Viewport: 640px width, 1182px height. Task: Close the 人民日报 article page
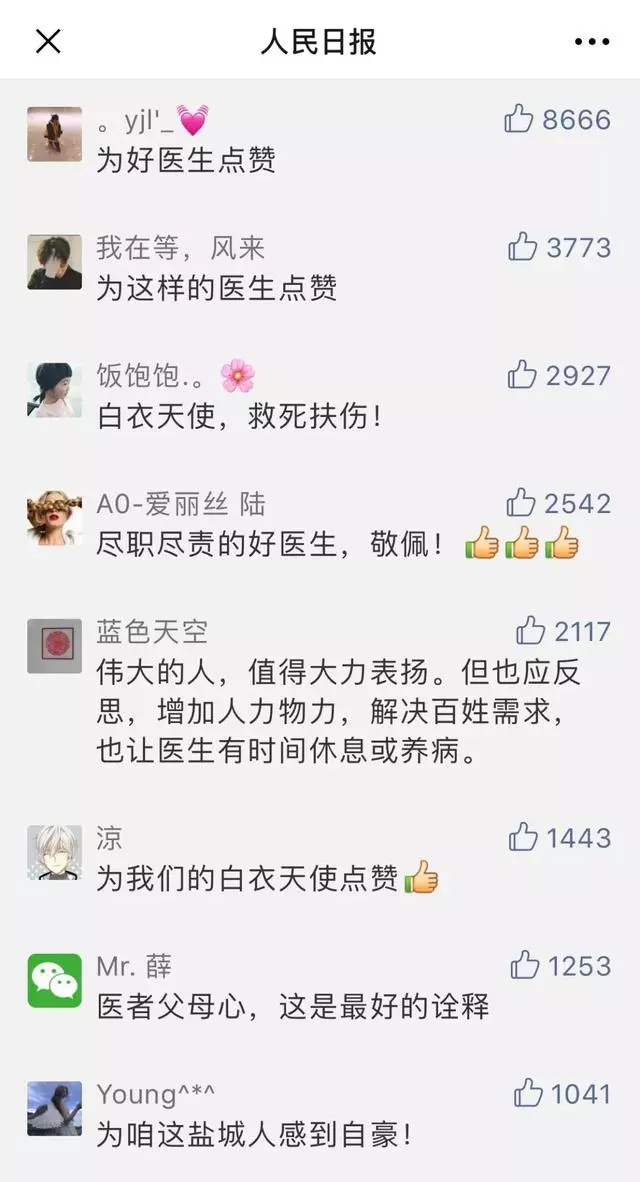48,41
